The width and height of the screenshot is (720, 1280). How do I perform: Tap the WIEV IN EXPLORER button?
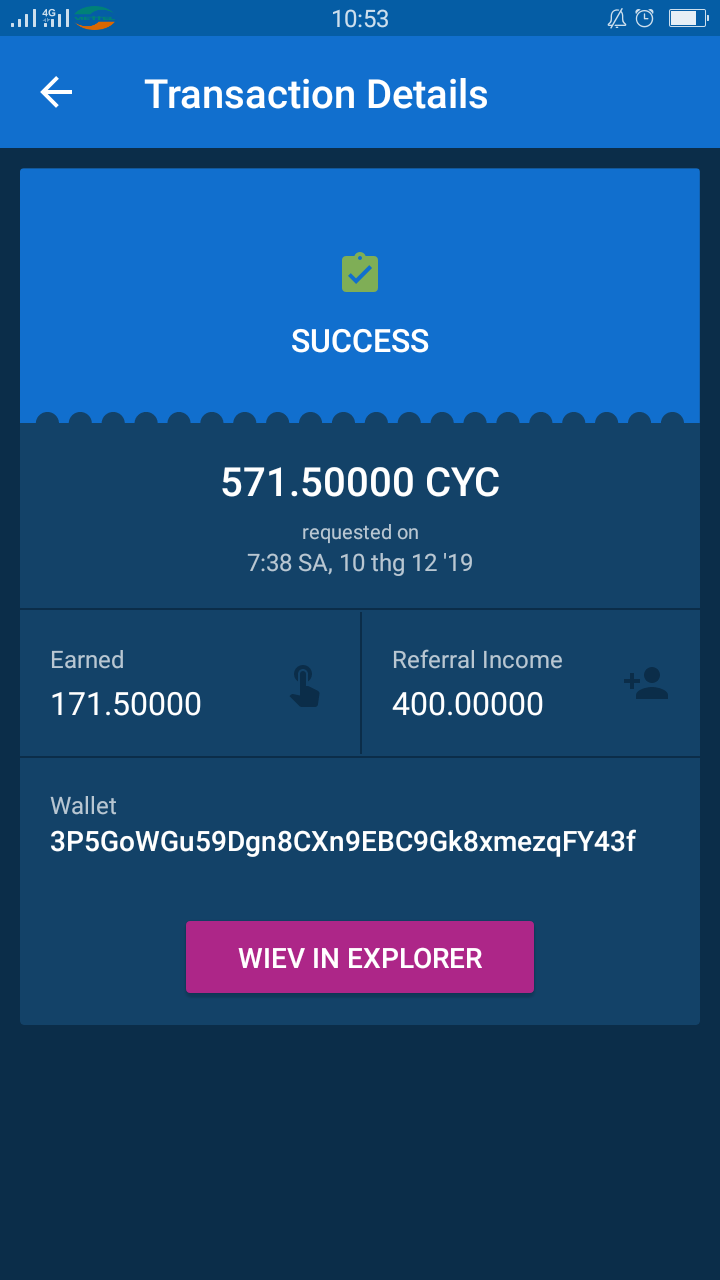click(x=360, y=957)
